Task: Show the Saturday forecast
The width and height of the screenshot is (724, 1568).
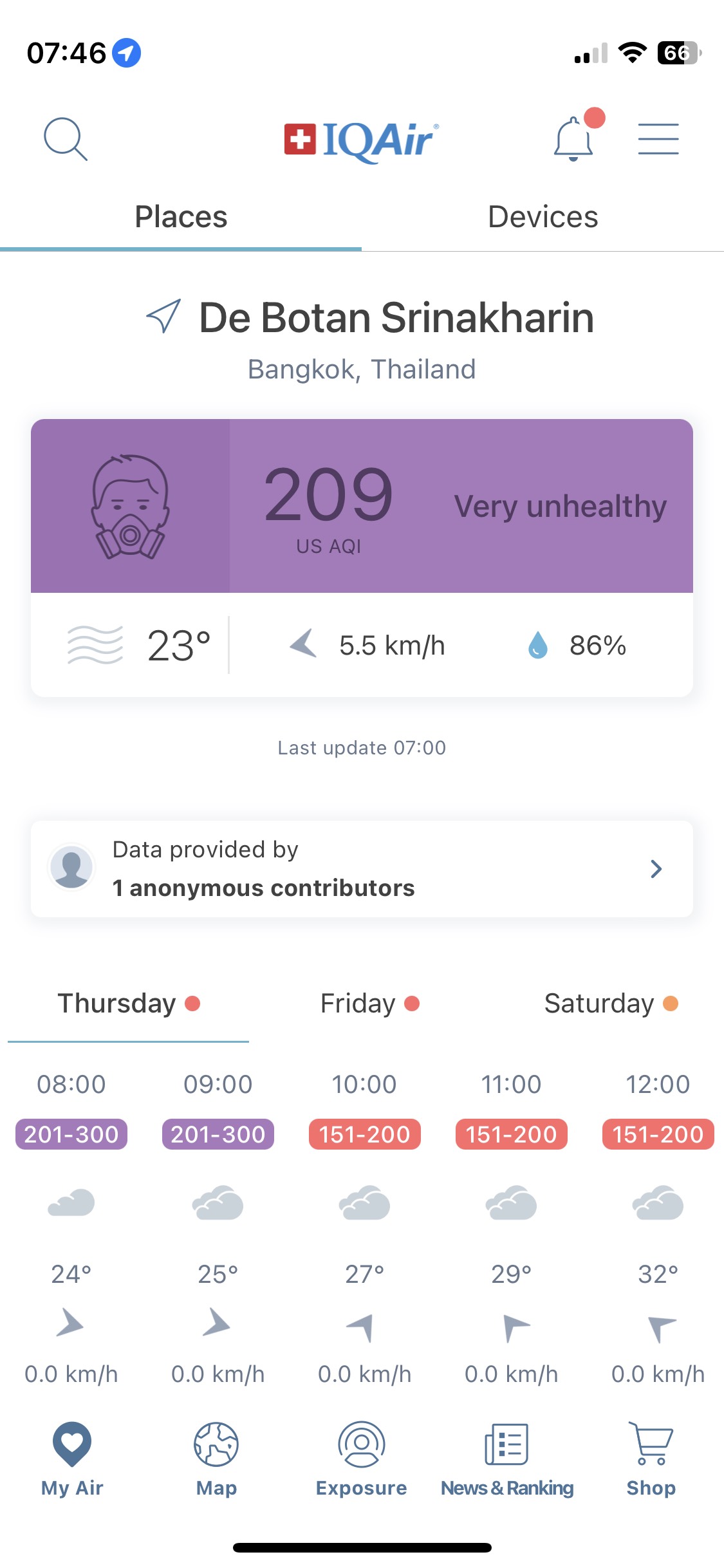Action: click(x=610, y=1003)
